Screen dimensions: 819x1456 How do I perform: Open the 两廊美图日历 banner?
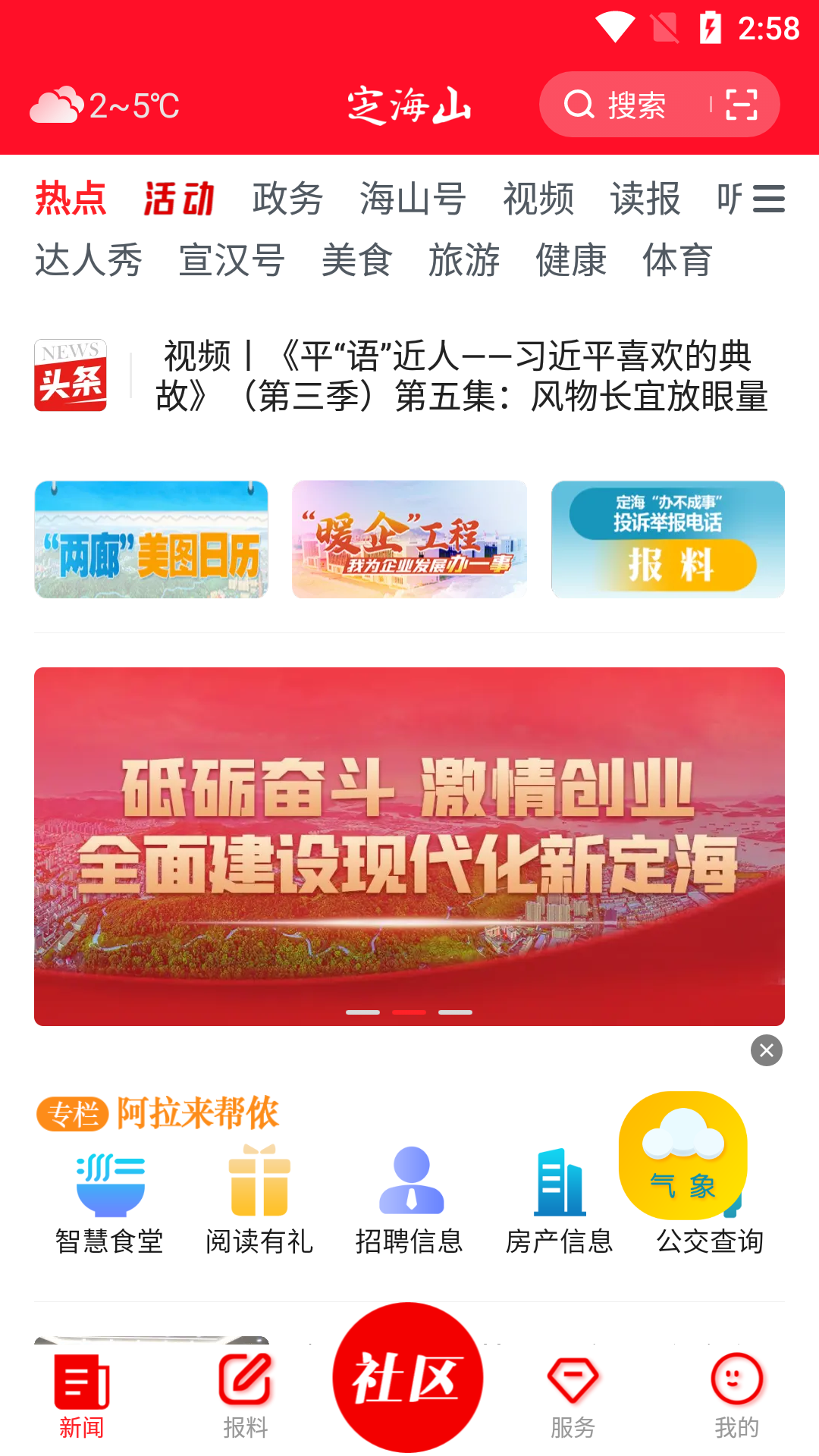[151, 539]
